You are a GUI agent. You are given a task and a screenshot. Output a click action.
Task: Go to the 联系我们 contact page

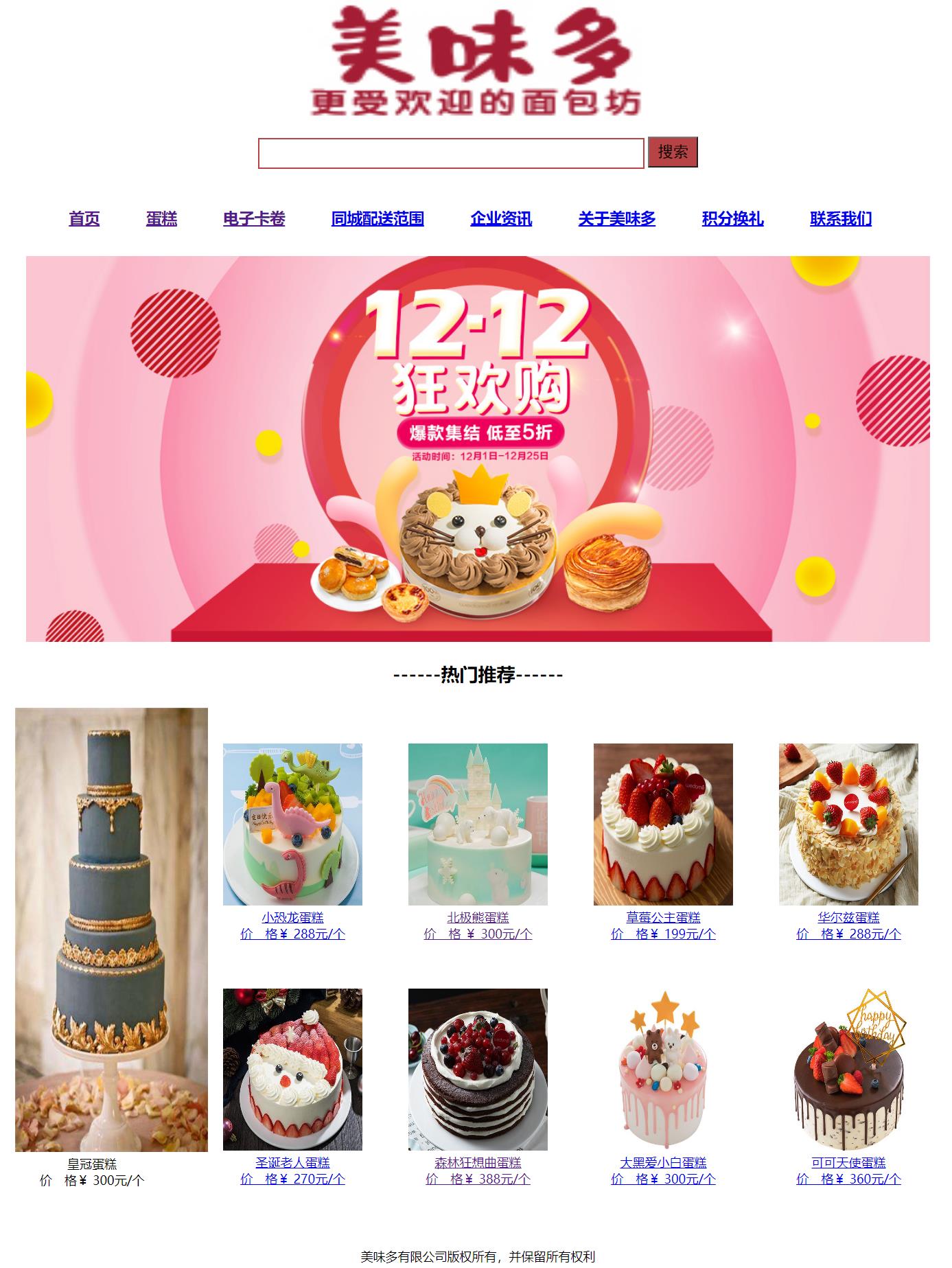click(x=840, y=220)
